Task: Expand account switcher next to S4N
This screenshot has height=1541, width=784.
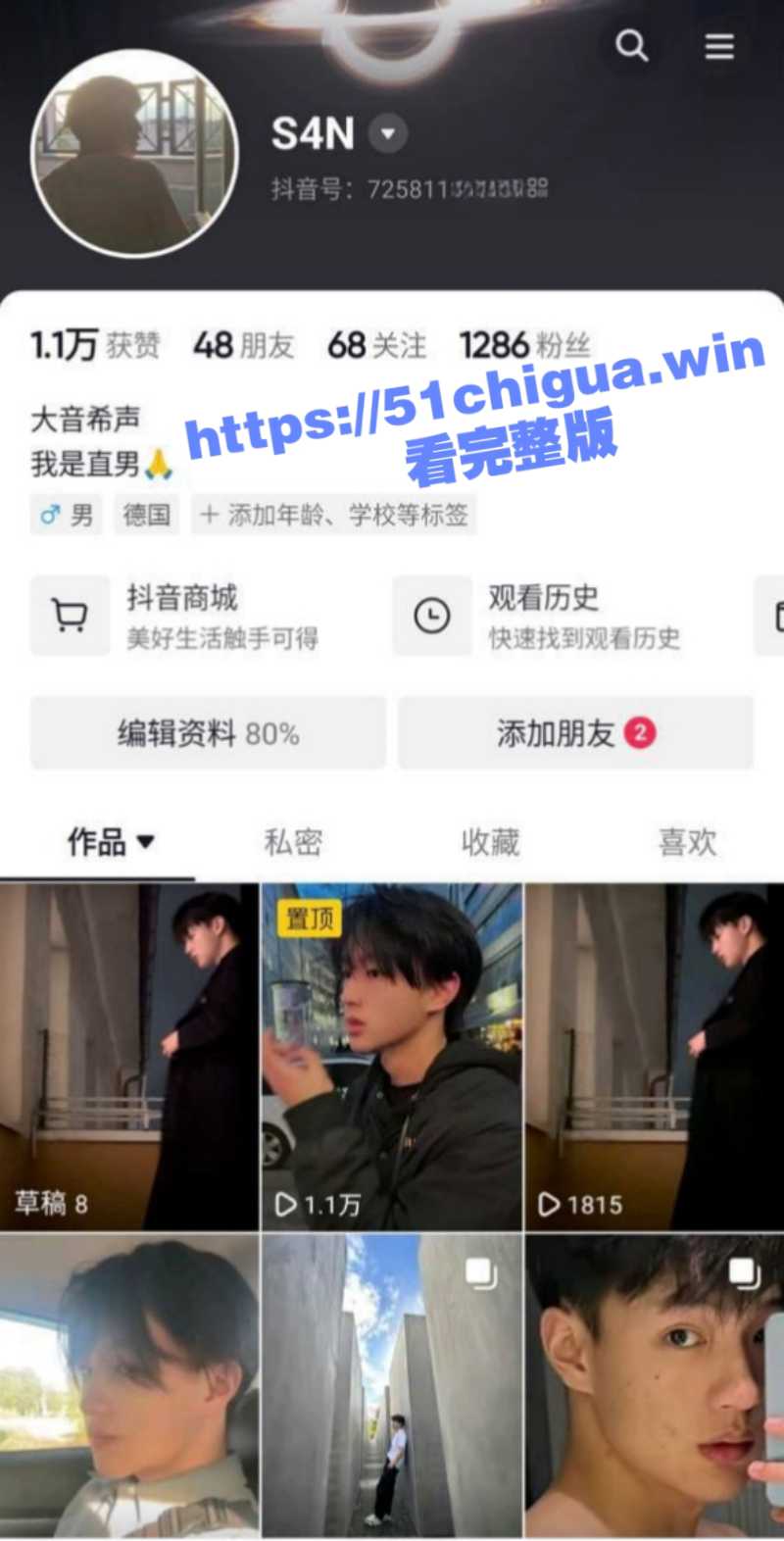Action: [388, 133]
